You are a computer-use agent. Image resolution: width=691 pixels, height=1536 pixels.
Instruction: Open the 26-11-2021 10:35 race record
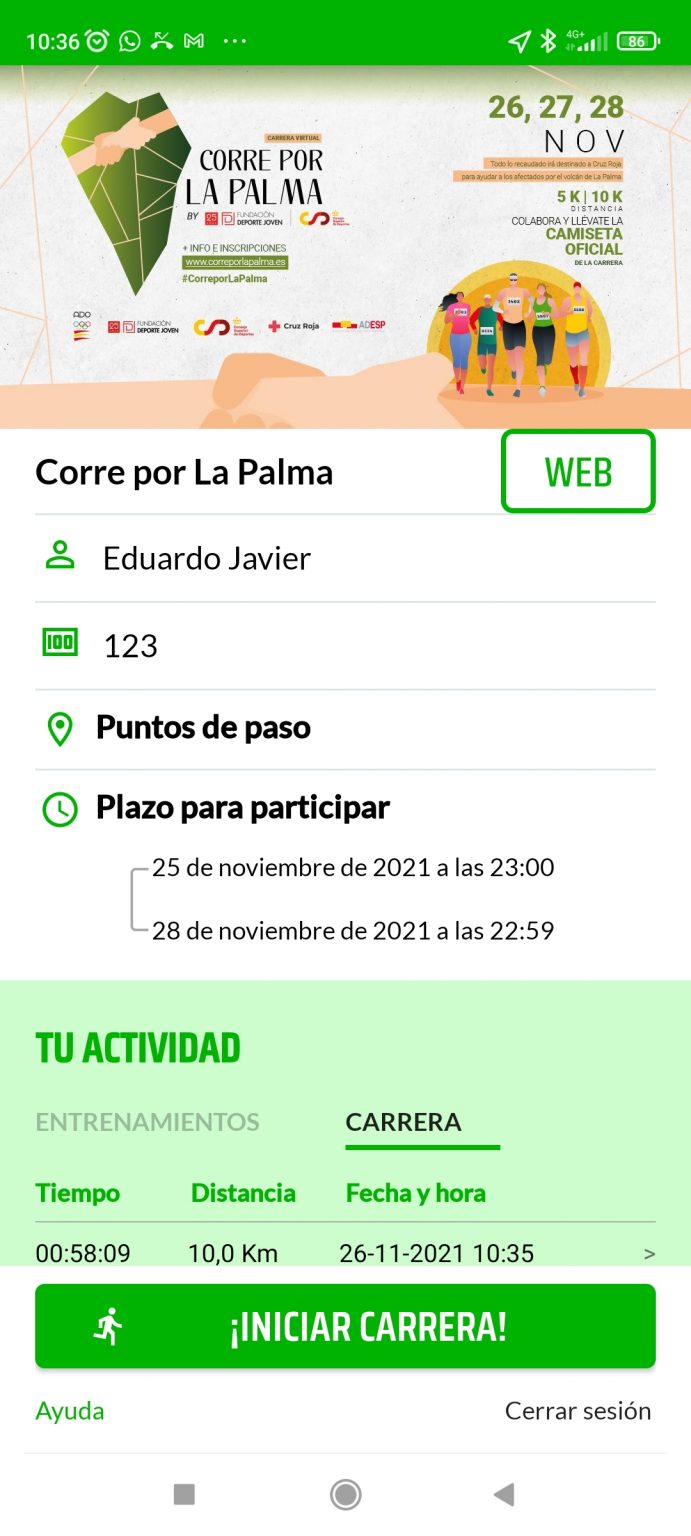pyautogui.click(x=345, y=1252)
